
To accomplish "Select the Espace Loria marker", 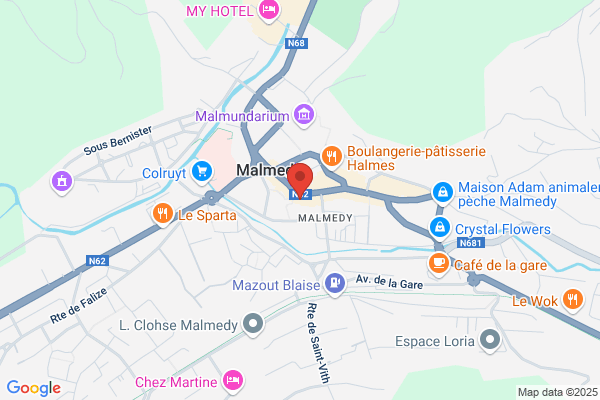I will [x=490, y=340].
